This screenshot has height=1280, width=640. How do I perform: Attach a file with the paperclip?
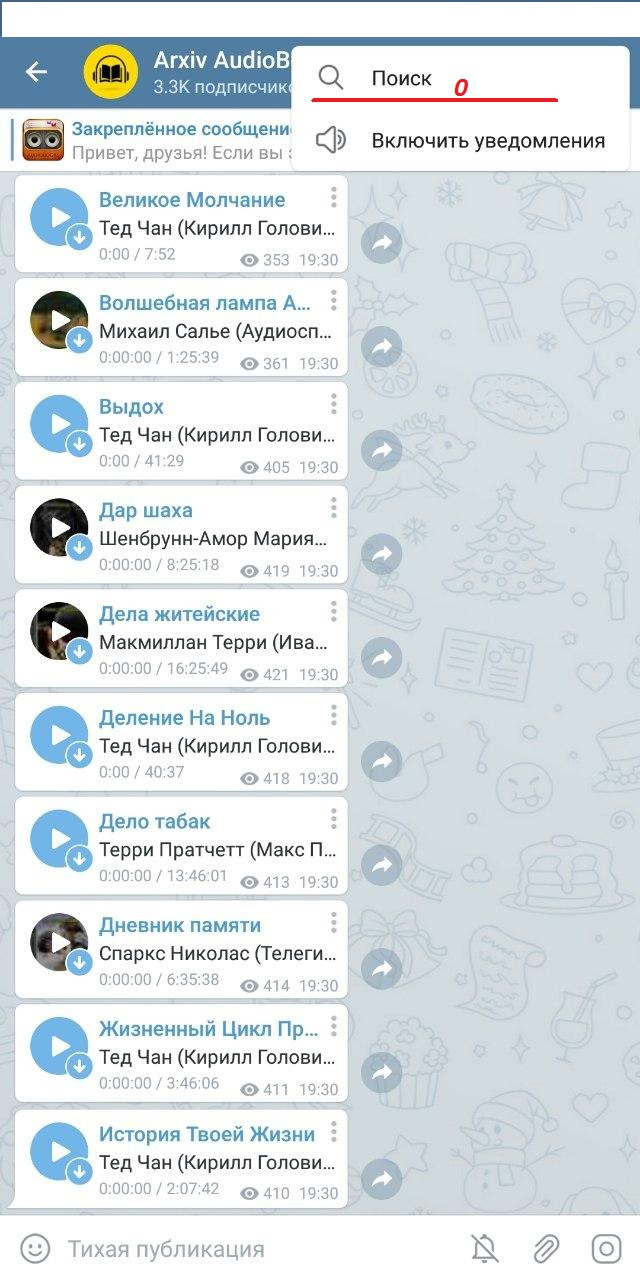pyautogui.click(x=545, y=1248)
